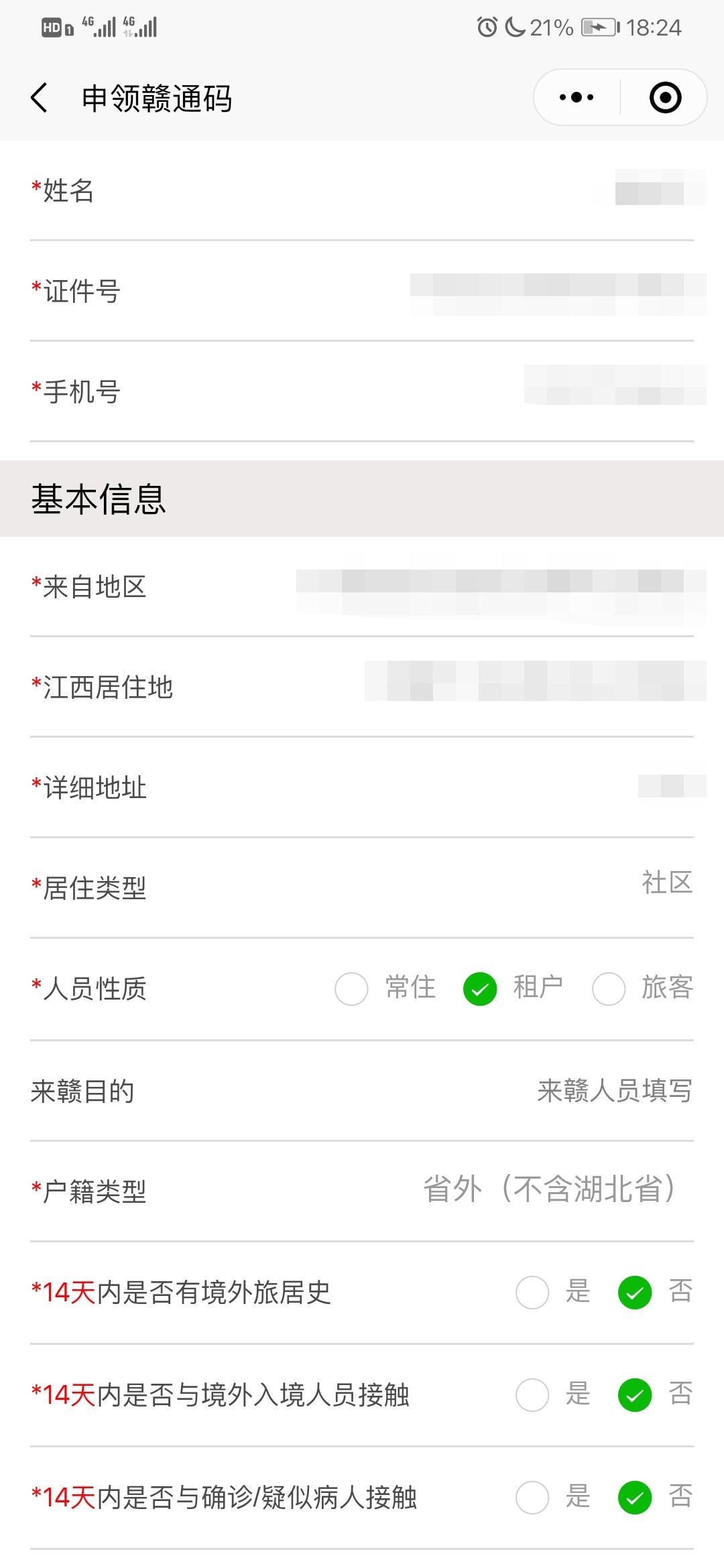Select 租户 for 人员性质
The width and height of the screenshot is (724, 1568).
480,989
